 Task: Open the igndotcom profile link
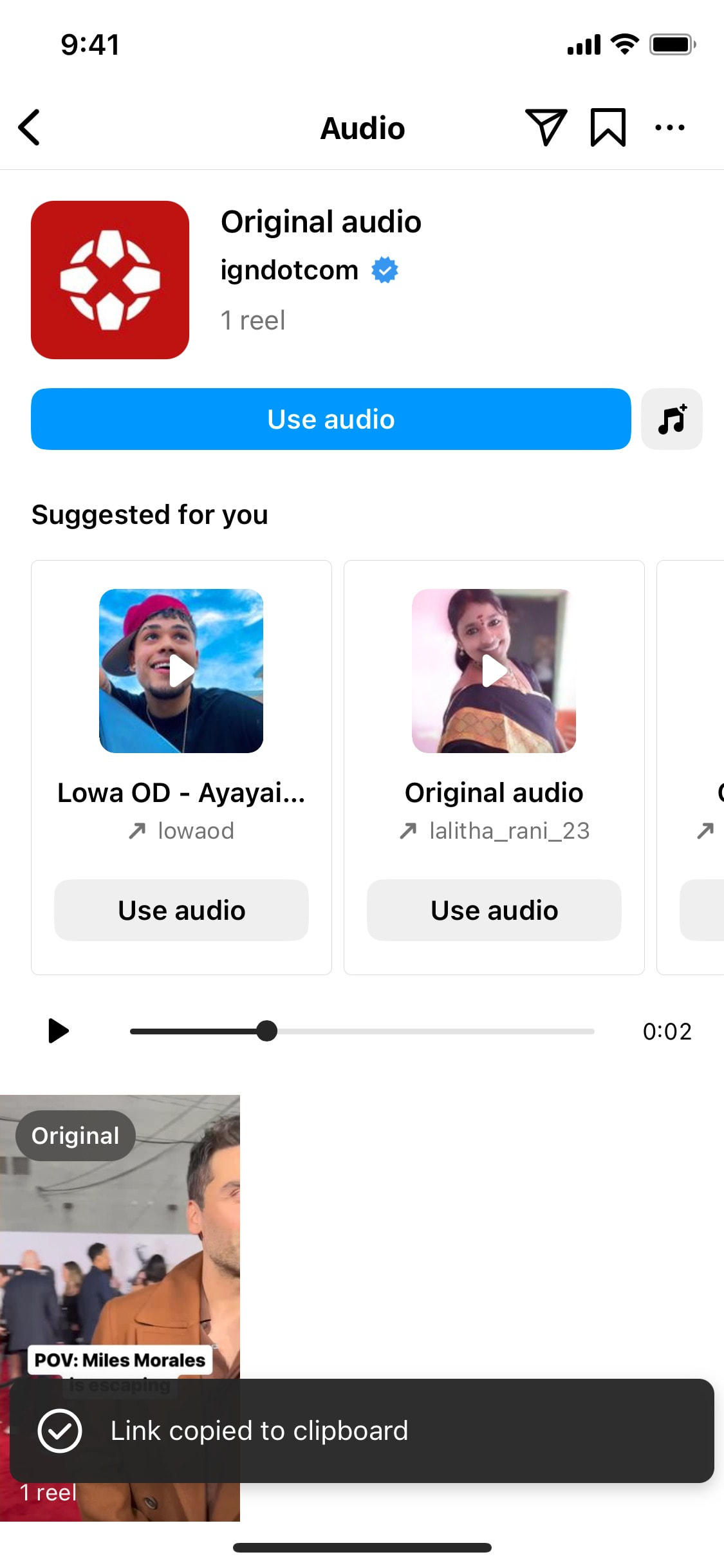(x=290, y=270)
